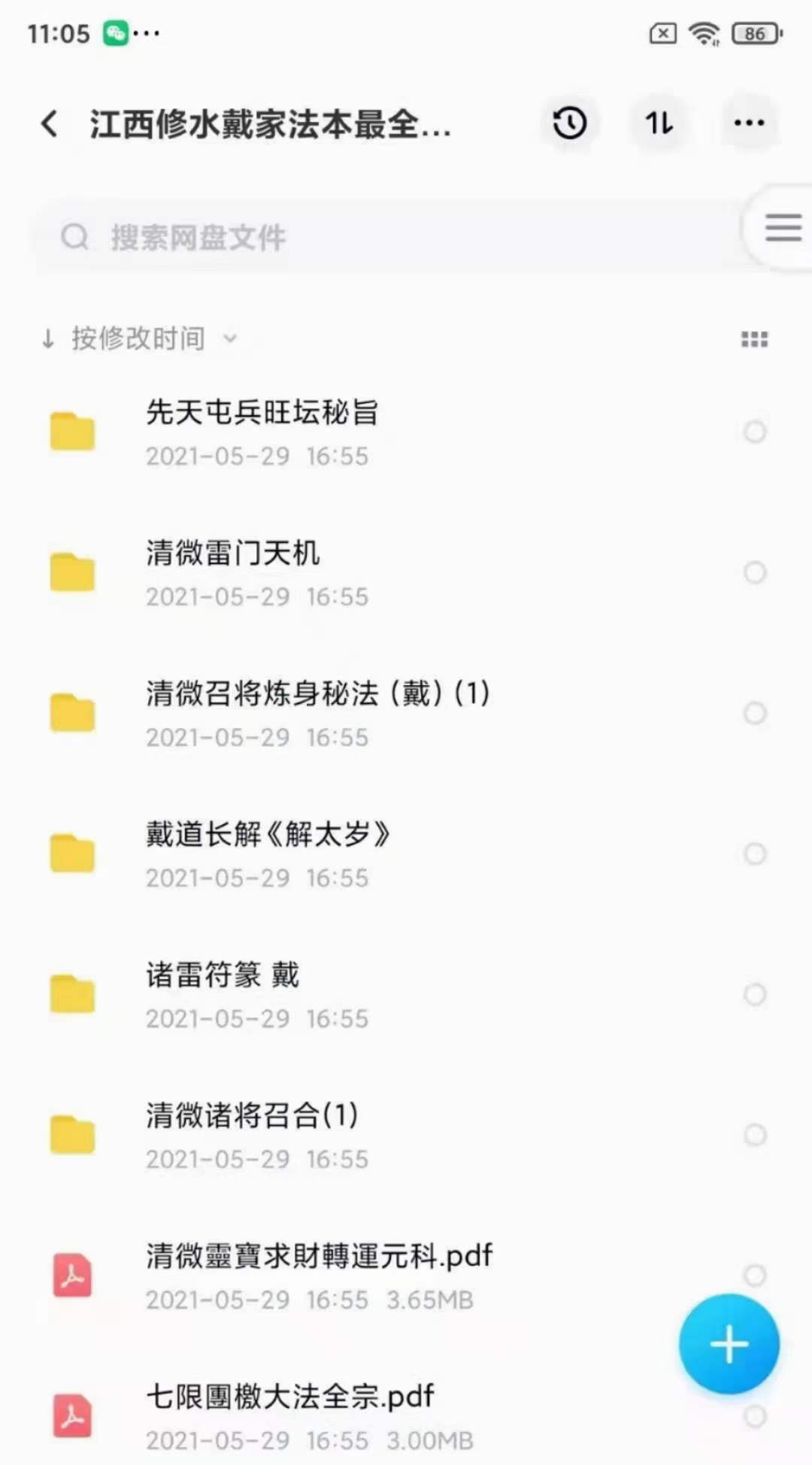
Task: Open the side hamburger menu
Action: [783, 228]
